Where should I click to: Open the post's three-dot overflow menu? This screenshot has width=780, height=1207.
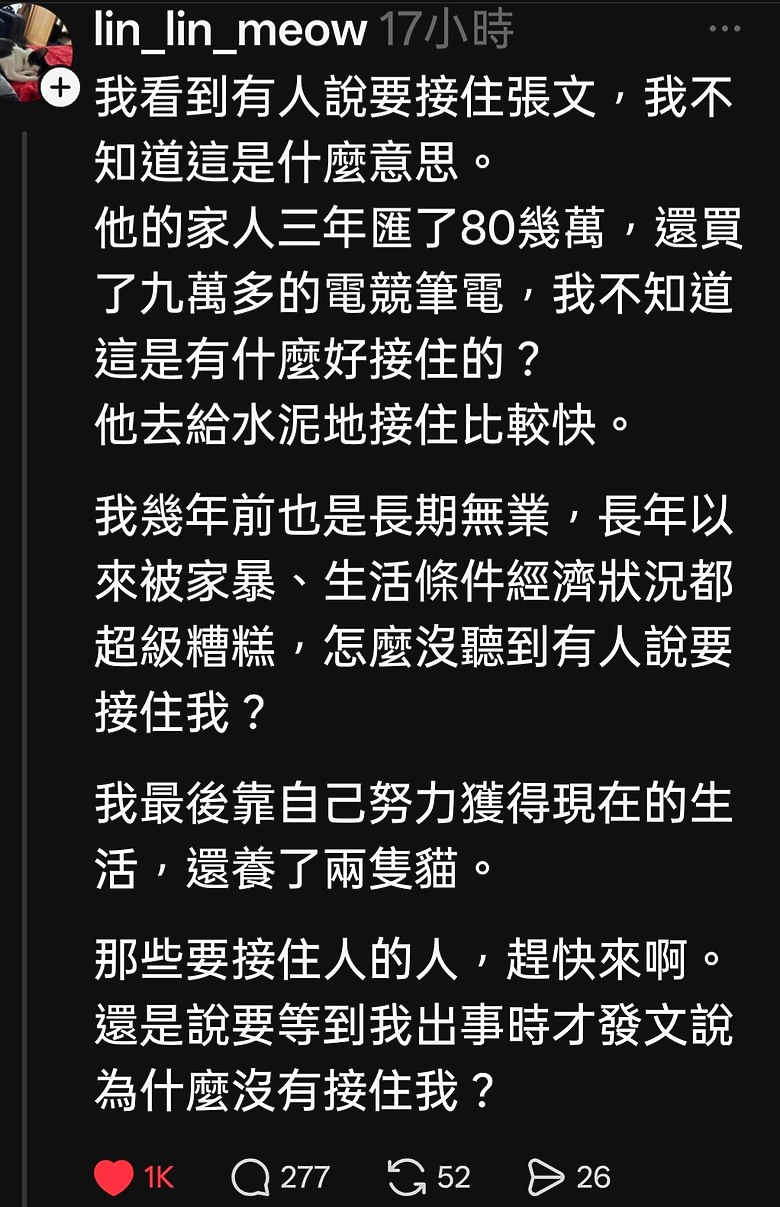coord(725,29)
